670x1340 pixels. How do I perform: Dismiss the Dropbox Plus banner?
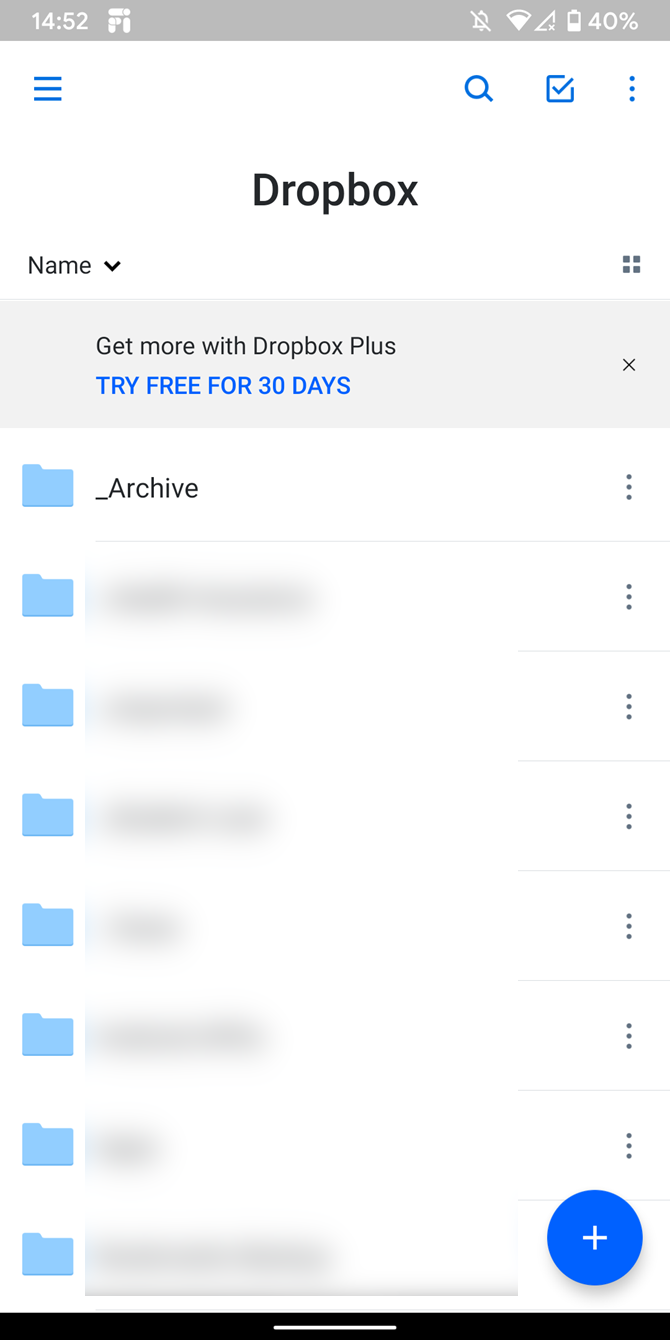point(629,365)
